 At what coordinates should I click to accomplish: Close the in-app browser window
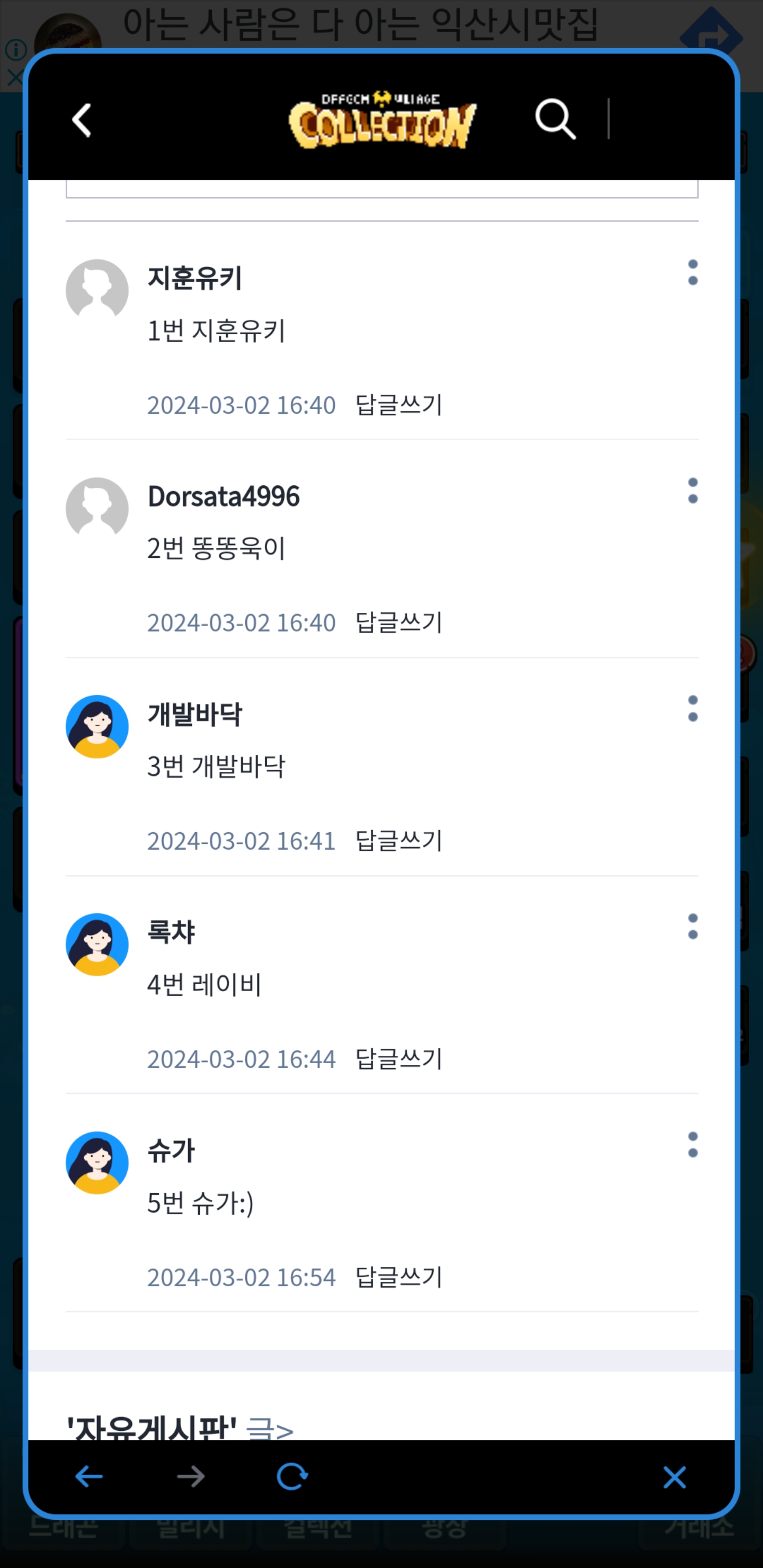pos(674,1477)
